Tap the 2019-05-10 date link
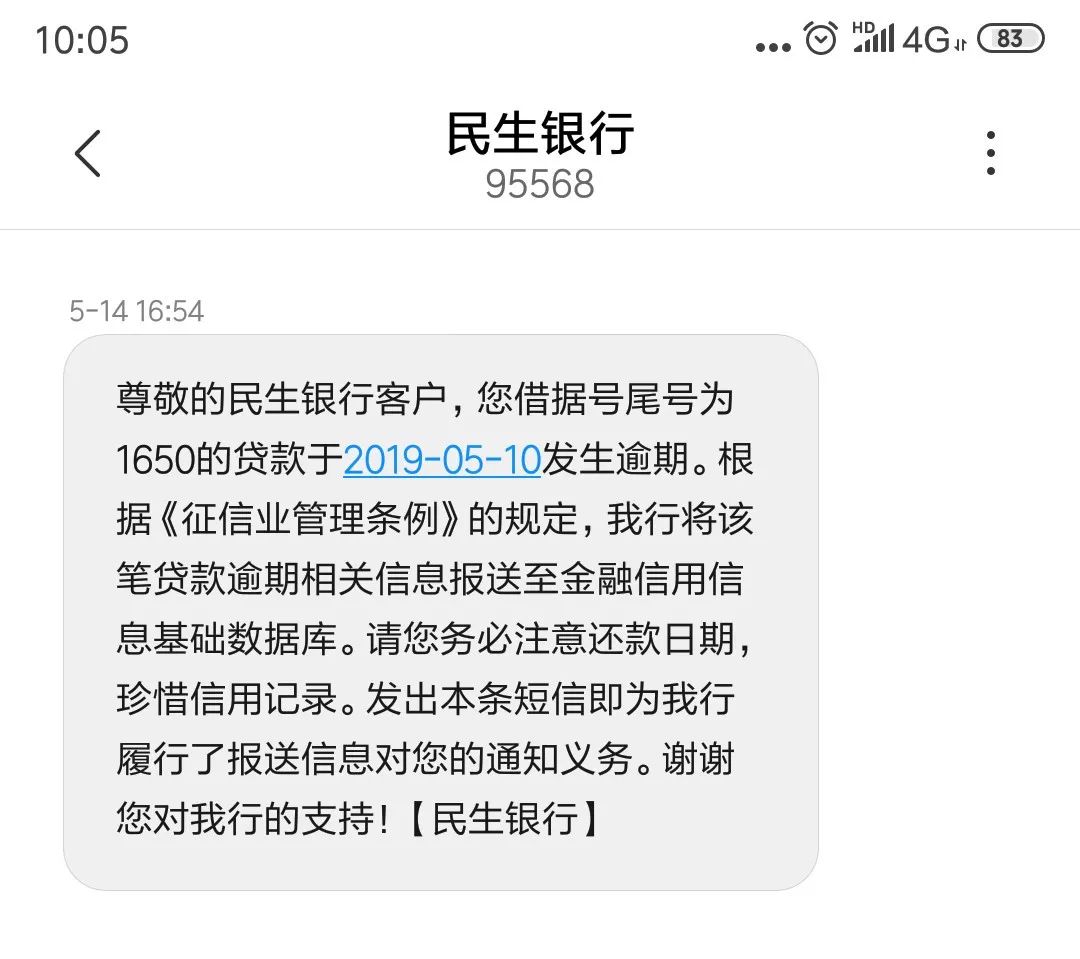The width and height of the screenshot is (1080, 959). [x=442, y=459]
